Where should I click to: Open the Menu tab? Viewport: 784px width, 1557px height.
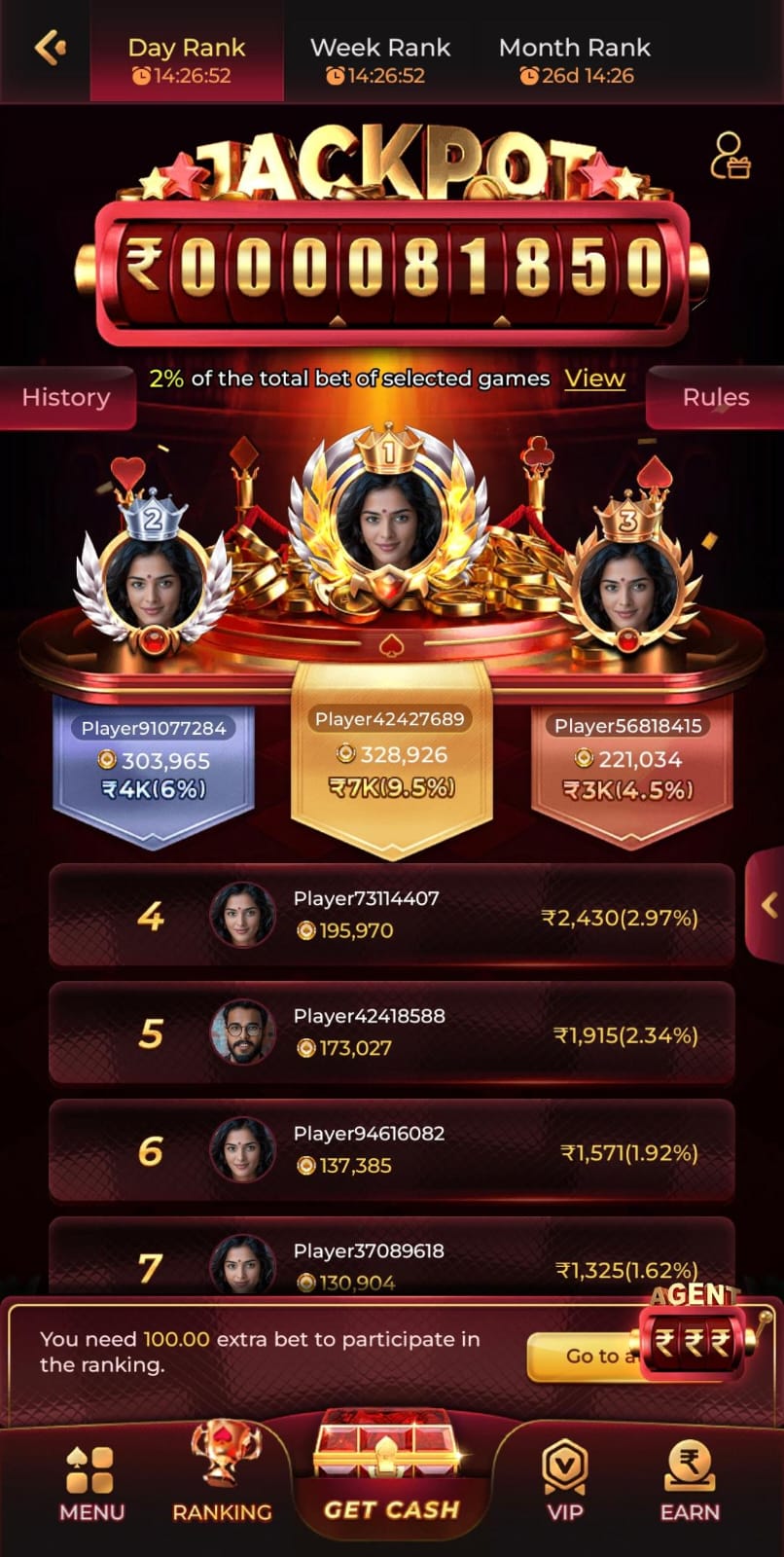click(x=91, y=1484)
